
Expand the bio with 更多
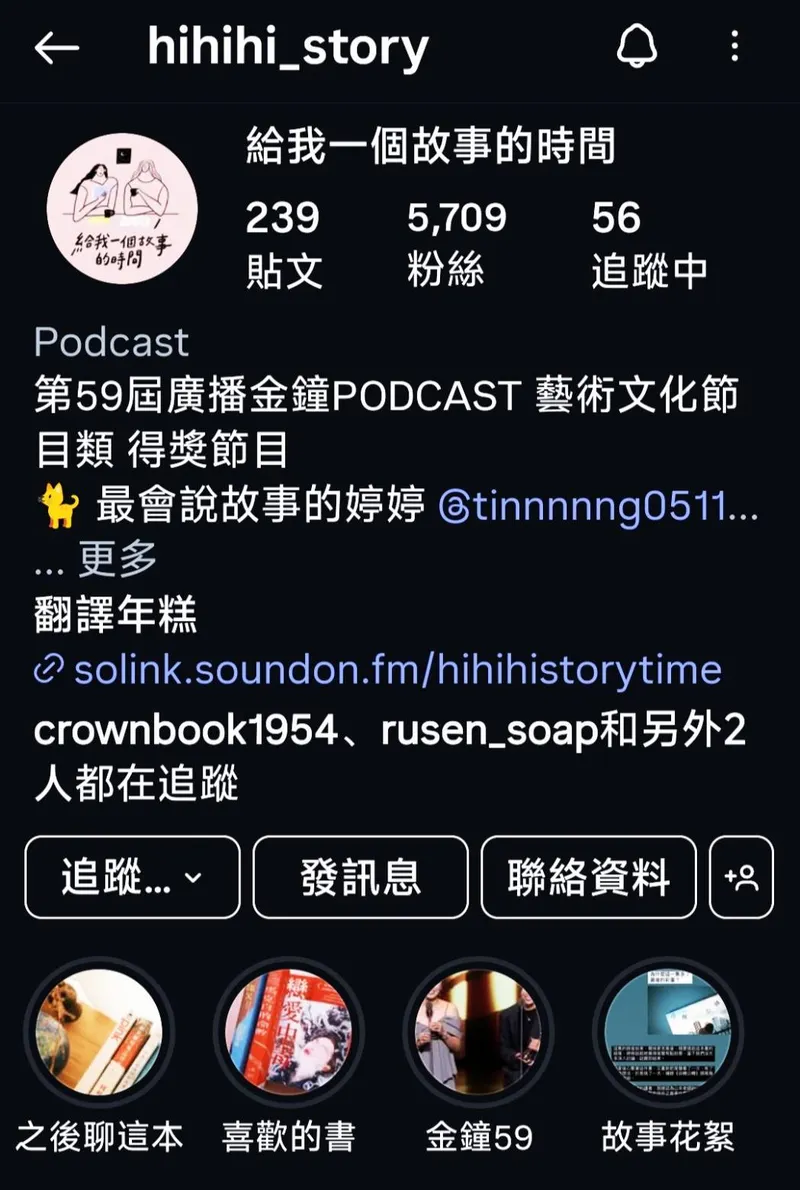pos(117,560)
